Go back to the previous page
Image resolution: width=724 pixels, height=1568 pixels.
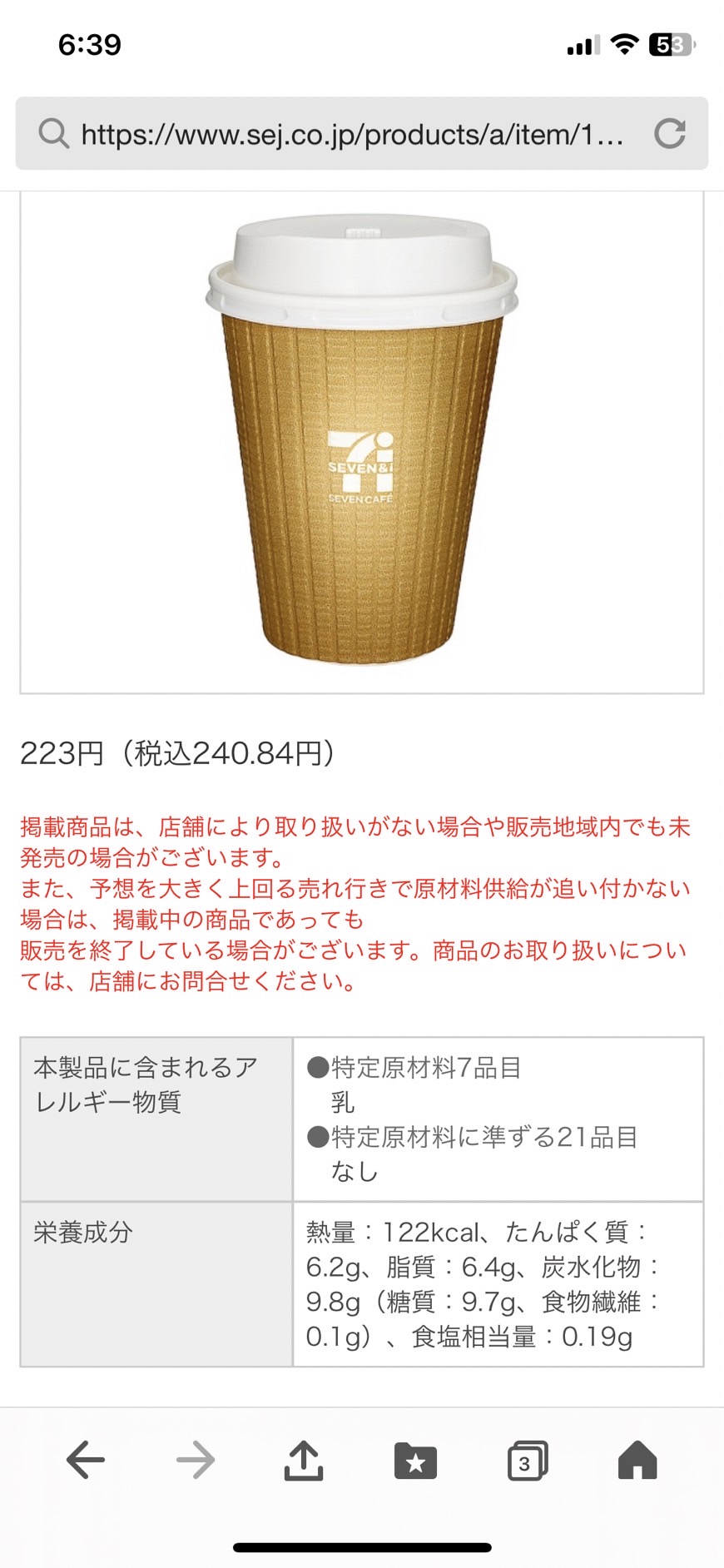[85, 1460]
